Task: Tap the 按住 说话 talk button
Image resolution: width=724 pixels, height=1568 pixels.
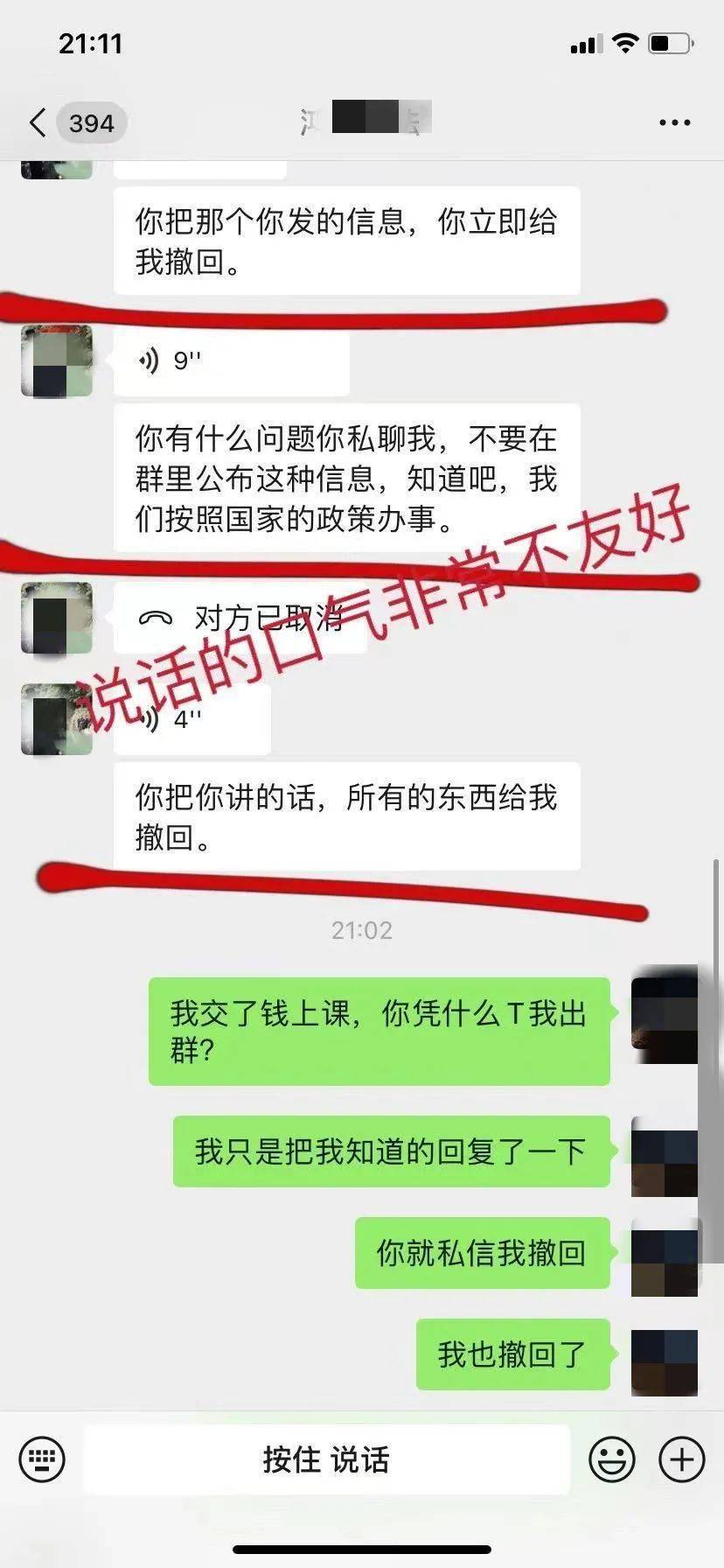Action: pyautogui.click(x=326, y=1459)
